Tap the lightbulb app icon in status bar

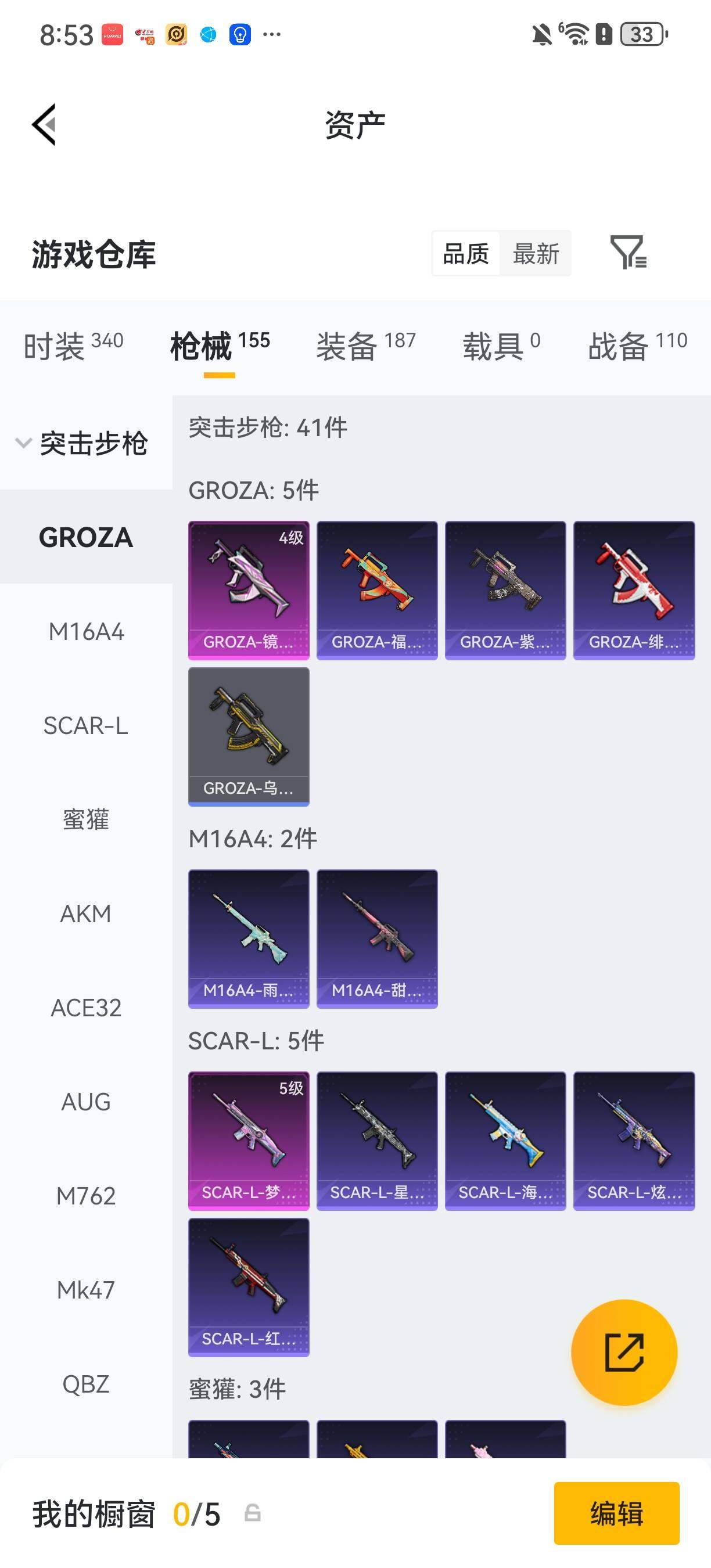[x=239, y=34]
